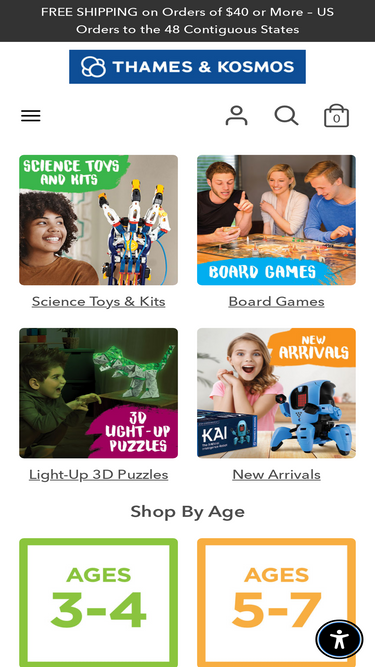Viewport: 375px width, 667px height.
Task: Follow the Light-Up 3D Puzzles link
Action: pyautogui.click(x=99, y=475)
